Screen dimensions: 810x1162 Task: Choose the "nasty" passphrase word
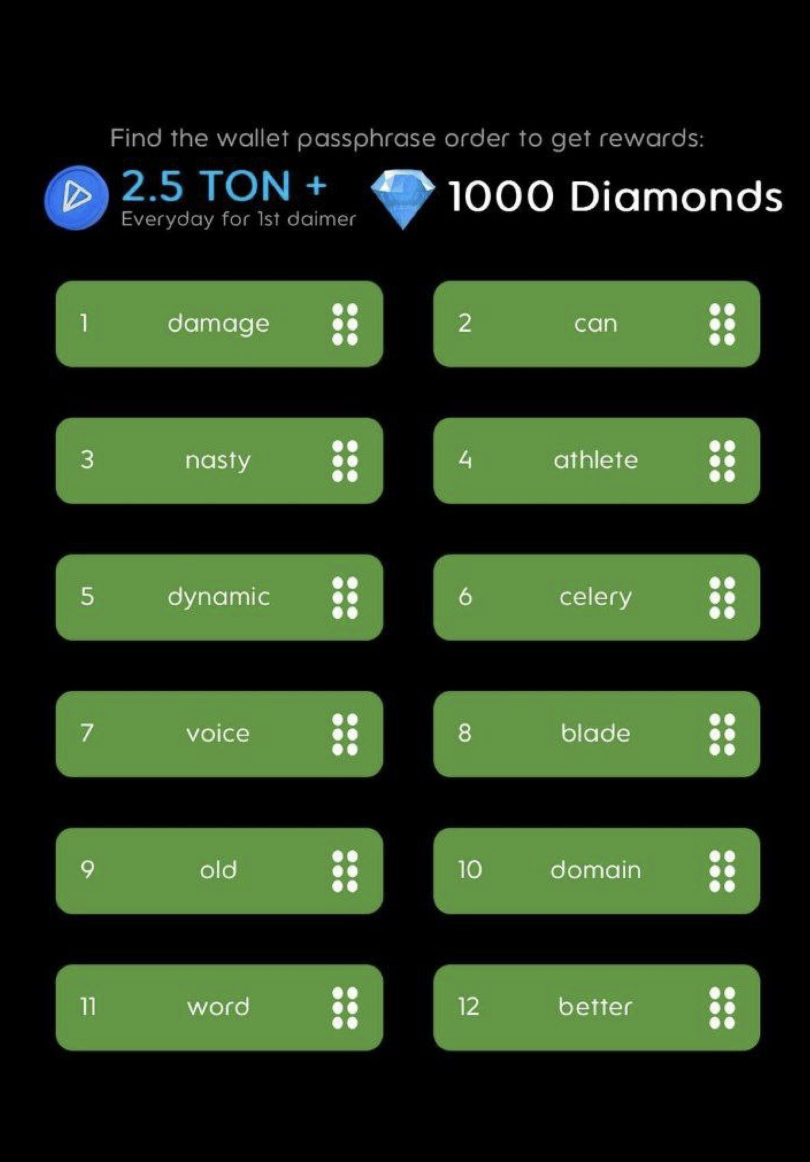pyautogui.click(x=218, y=461)
